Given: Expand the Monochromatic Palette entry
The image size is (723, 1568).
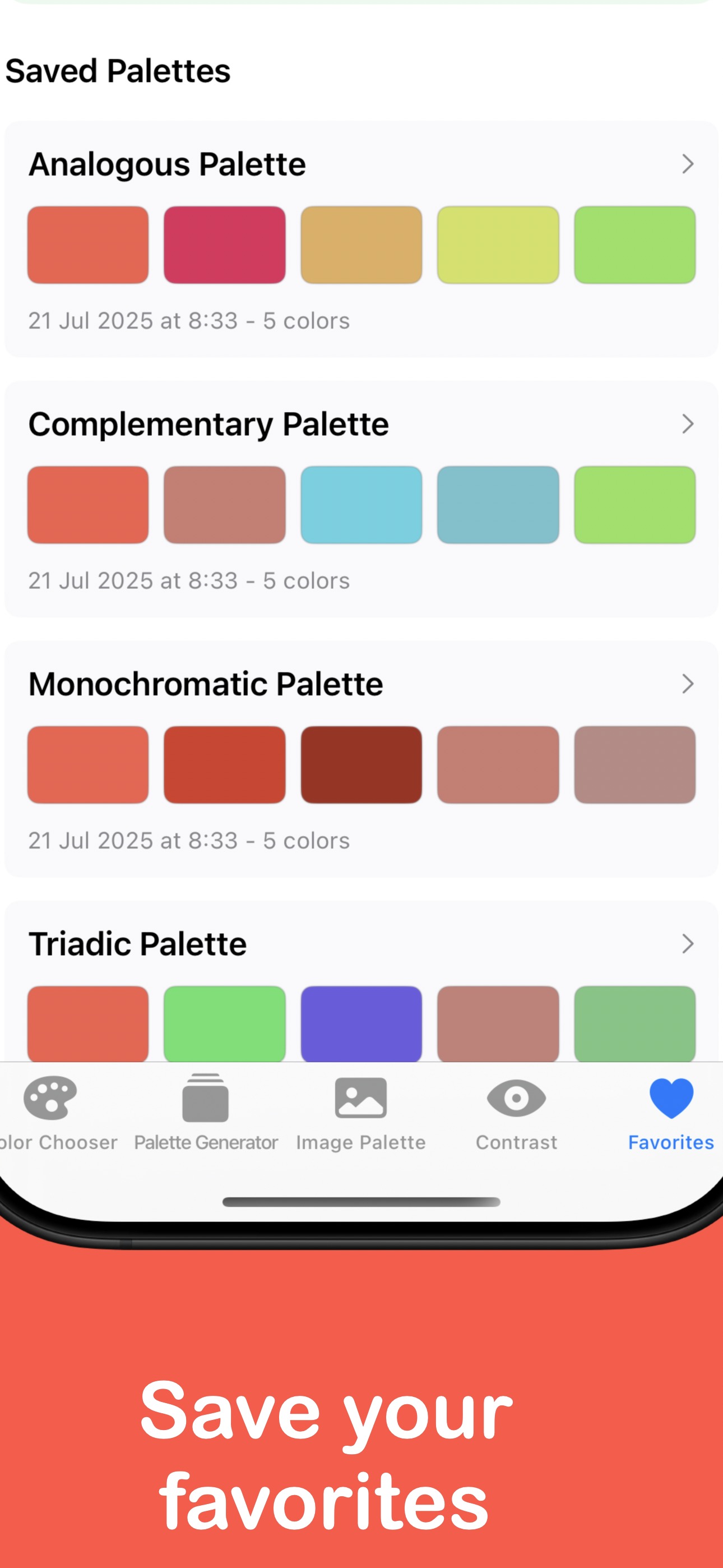Looking at the screenshot, I should coord(687,684).
